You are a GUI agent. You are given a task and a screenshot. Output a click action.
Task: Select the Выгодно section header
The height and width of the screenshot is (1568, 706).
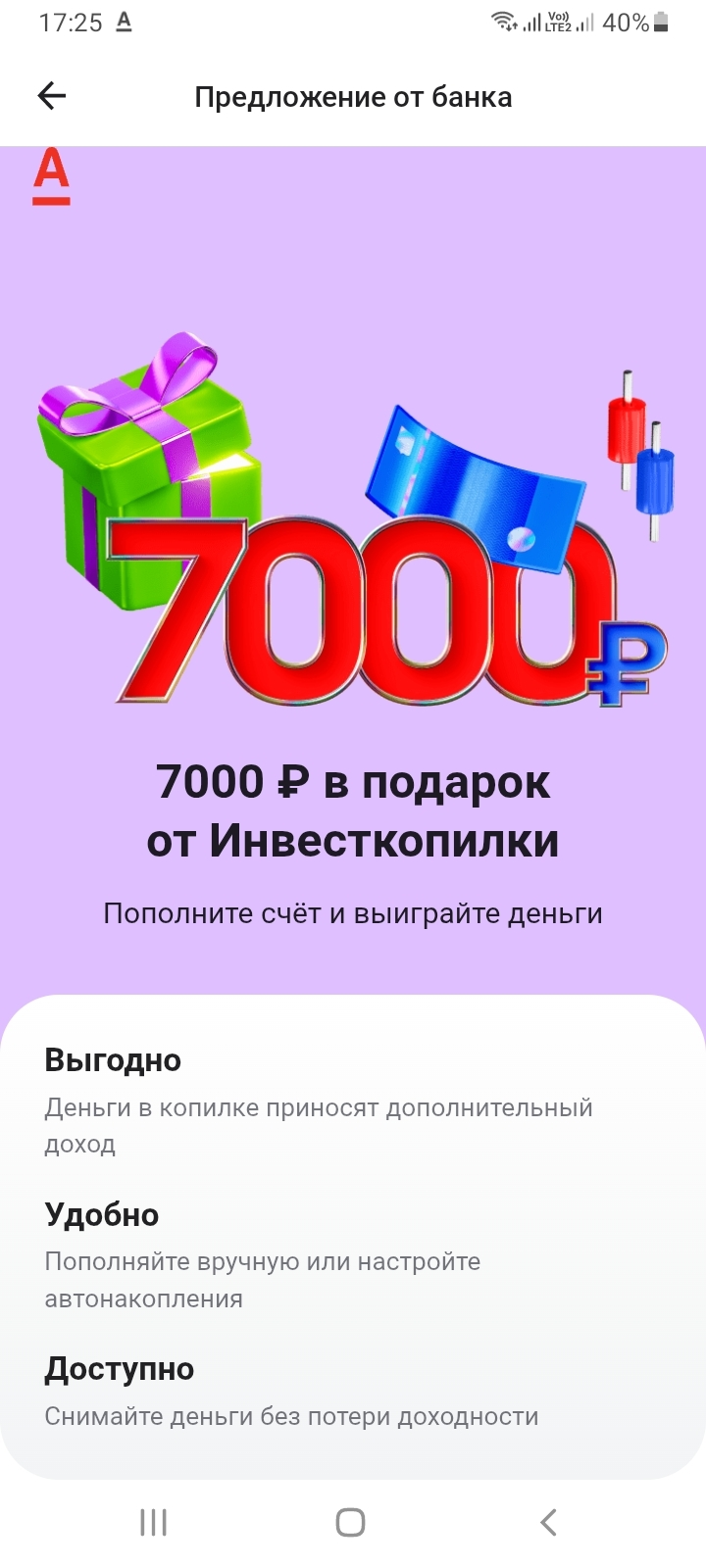[113, 1059]
